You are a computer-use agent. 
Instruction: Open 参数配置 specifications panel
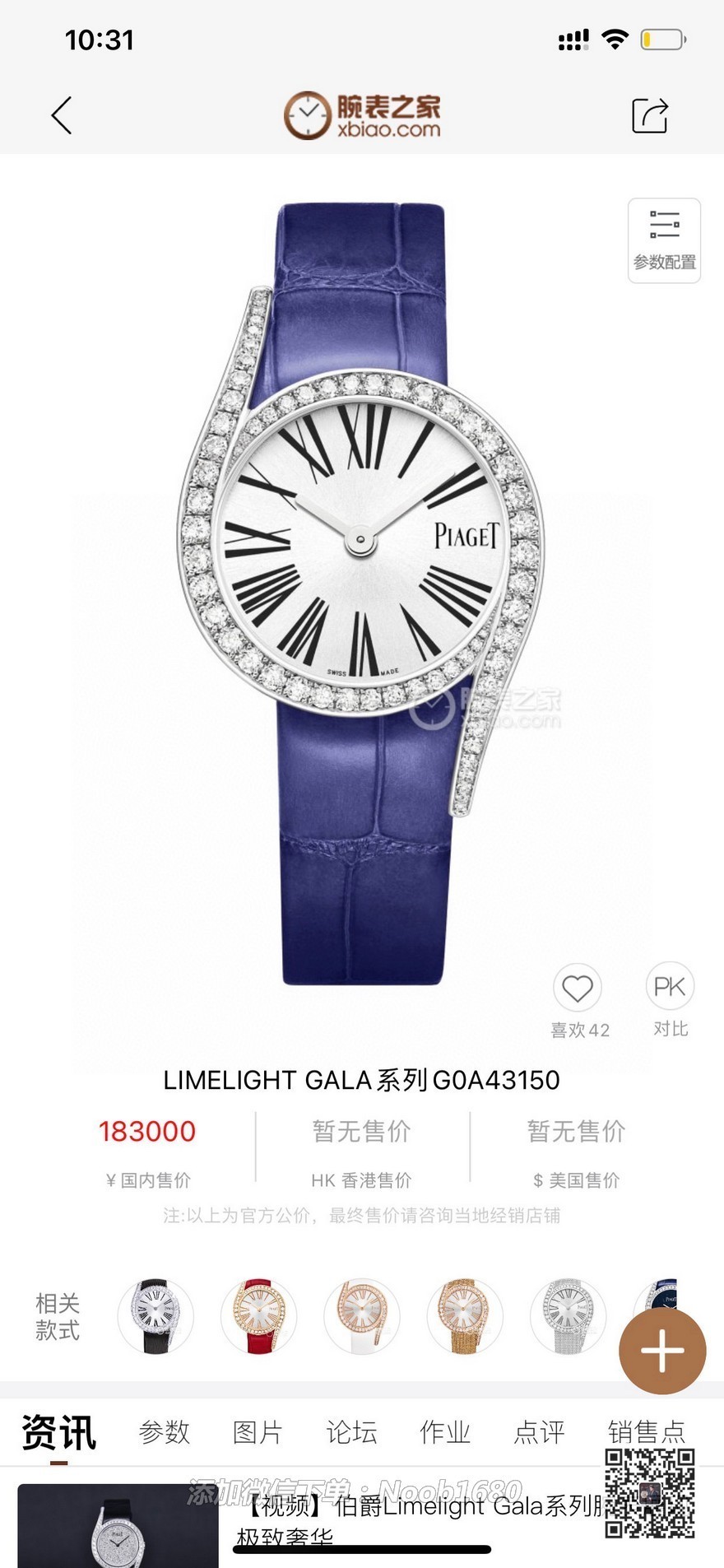[x=664, y=240]
